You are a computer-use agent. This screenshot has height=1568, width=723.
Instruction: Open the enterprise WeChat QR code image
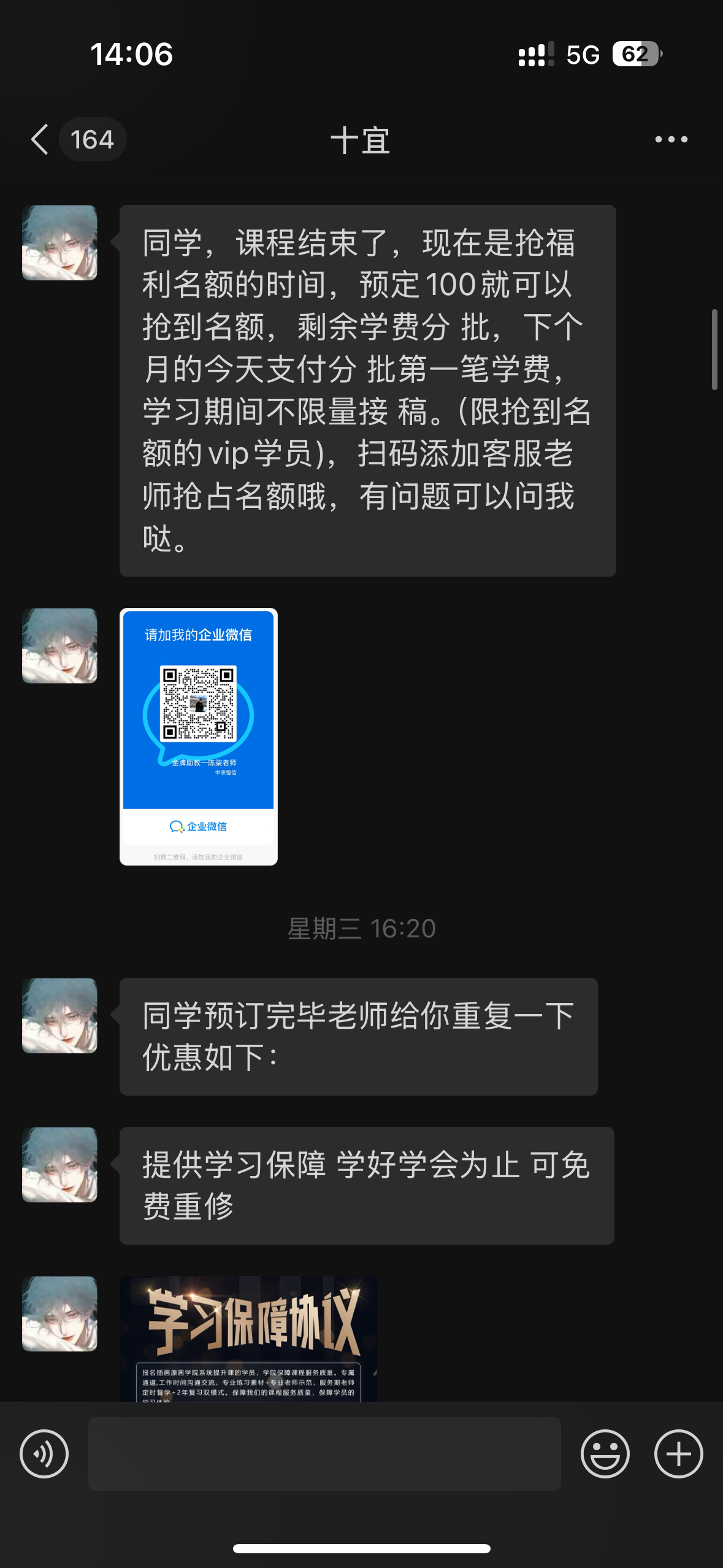coord(199,736)
